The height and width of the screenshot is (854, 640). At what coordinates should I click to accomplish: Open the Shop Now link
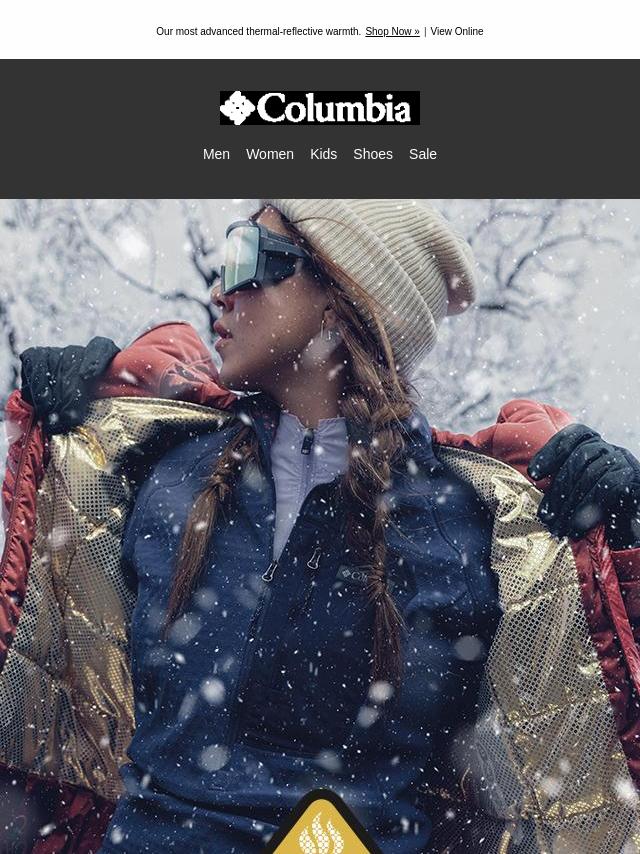coord(392,32)
